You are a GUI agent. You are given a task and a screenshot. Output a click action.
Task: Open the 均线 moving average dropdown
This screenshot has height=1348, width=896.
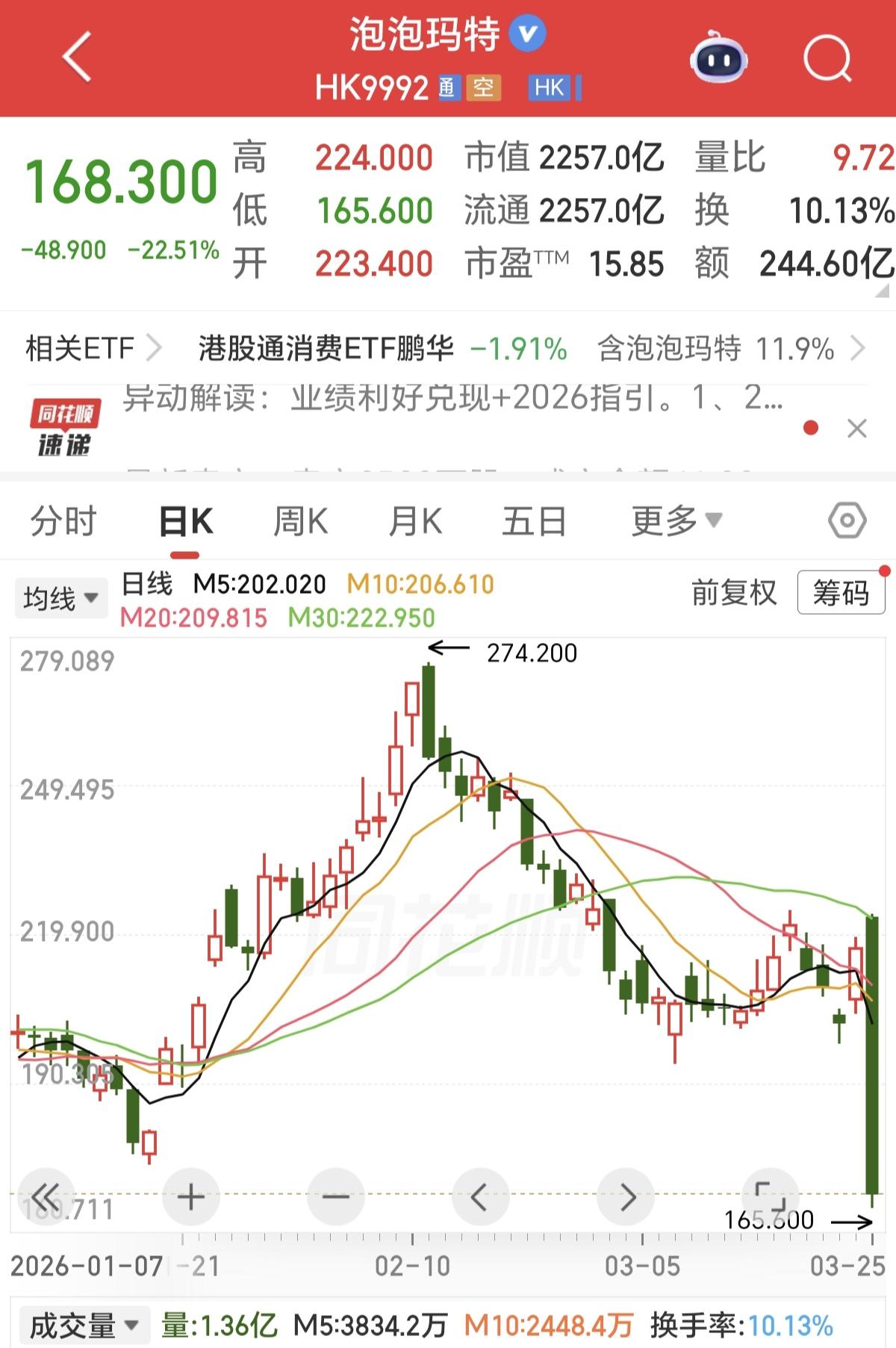point(61,597)
